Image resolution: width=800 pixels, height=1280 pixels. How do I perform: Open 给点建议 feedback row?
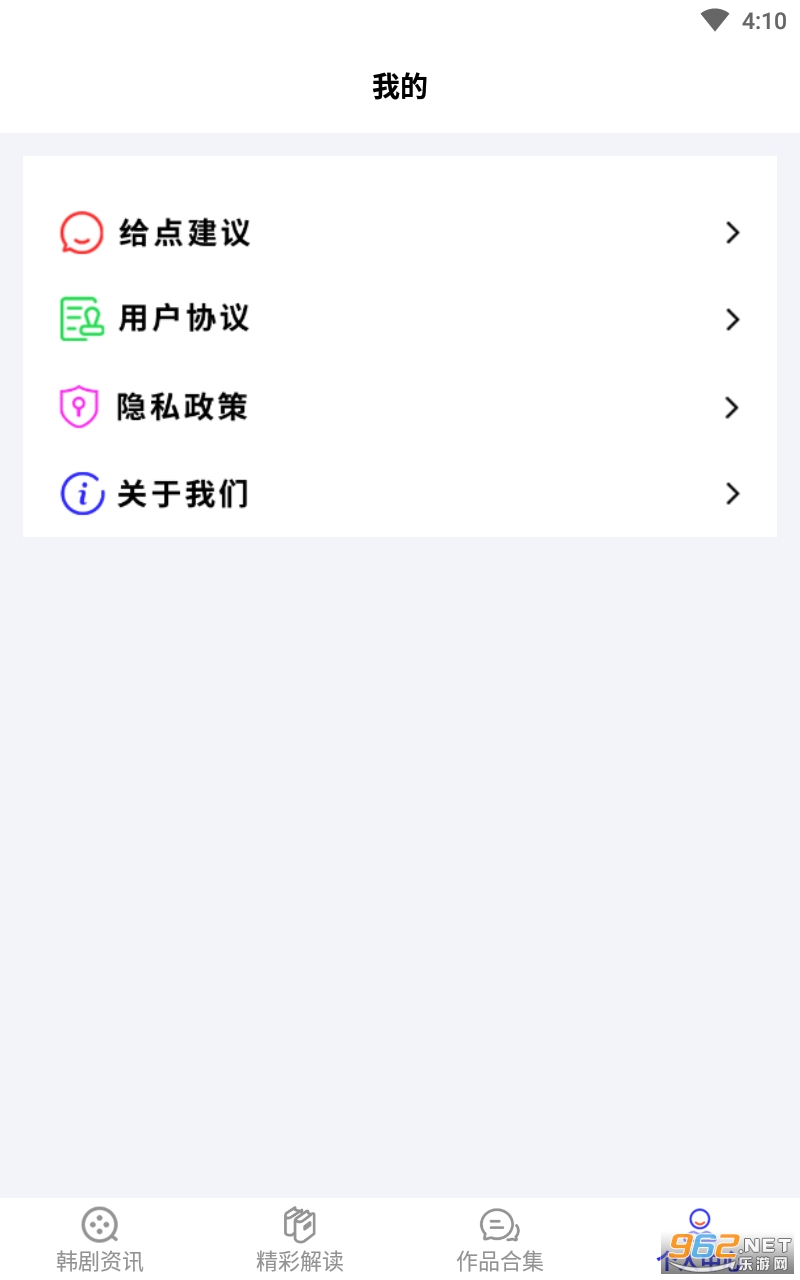[400, 233]
